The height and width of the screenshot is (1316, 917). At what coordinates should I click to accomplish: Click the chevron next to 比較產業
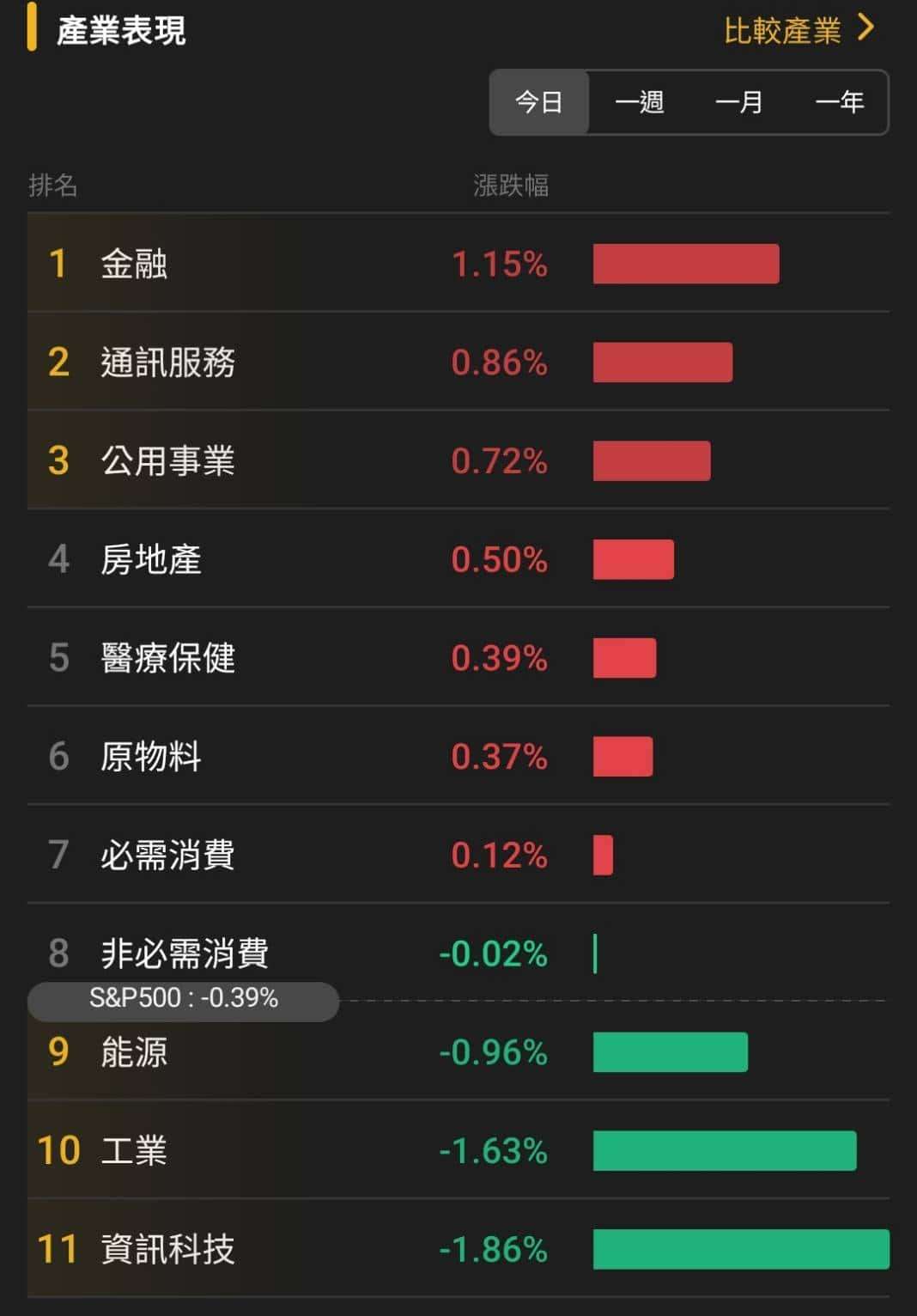[x=867, y=27]
